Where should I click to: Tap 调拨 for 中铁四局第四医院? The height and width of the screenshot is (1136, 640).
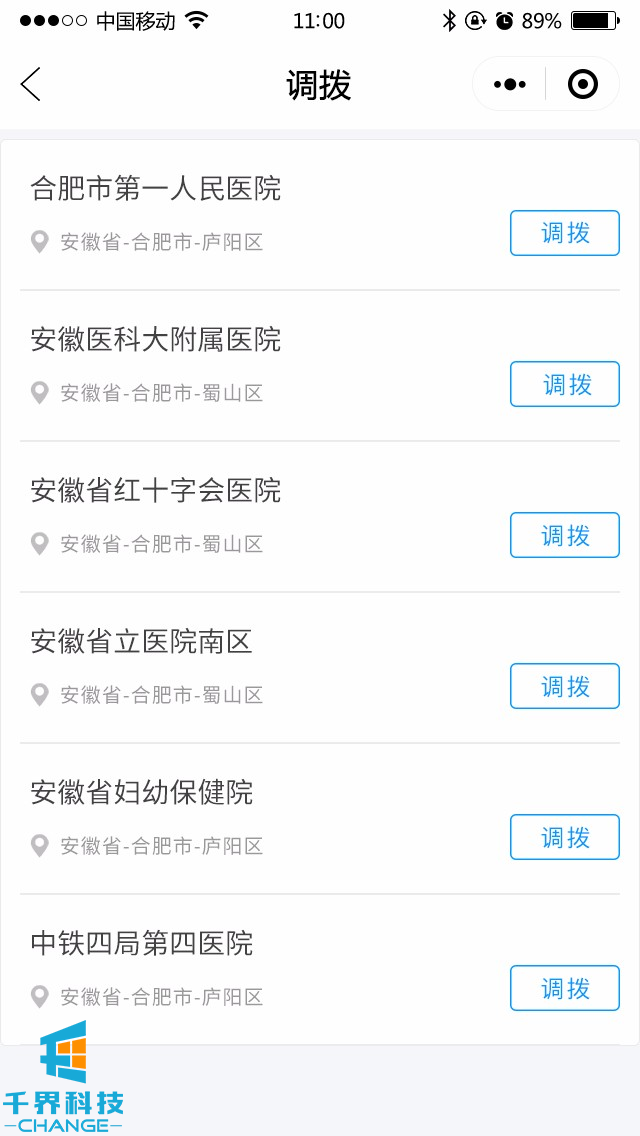pyautogui.click(x=565, y=988)
